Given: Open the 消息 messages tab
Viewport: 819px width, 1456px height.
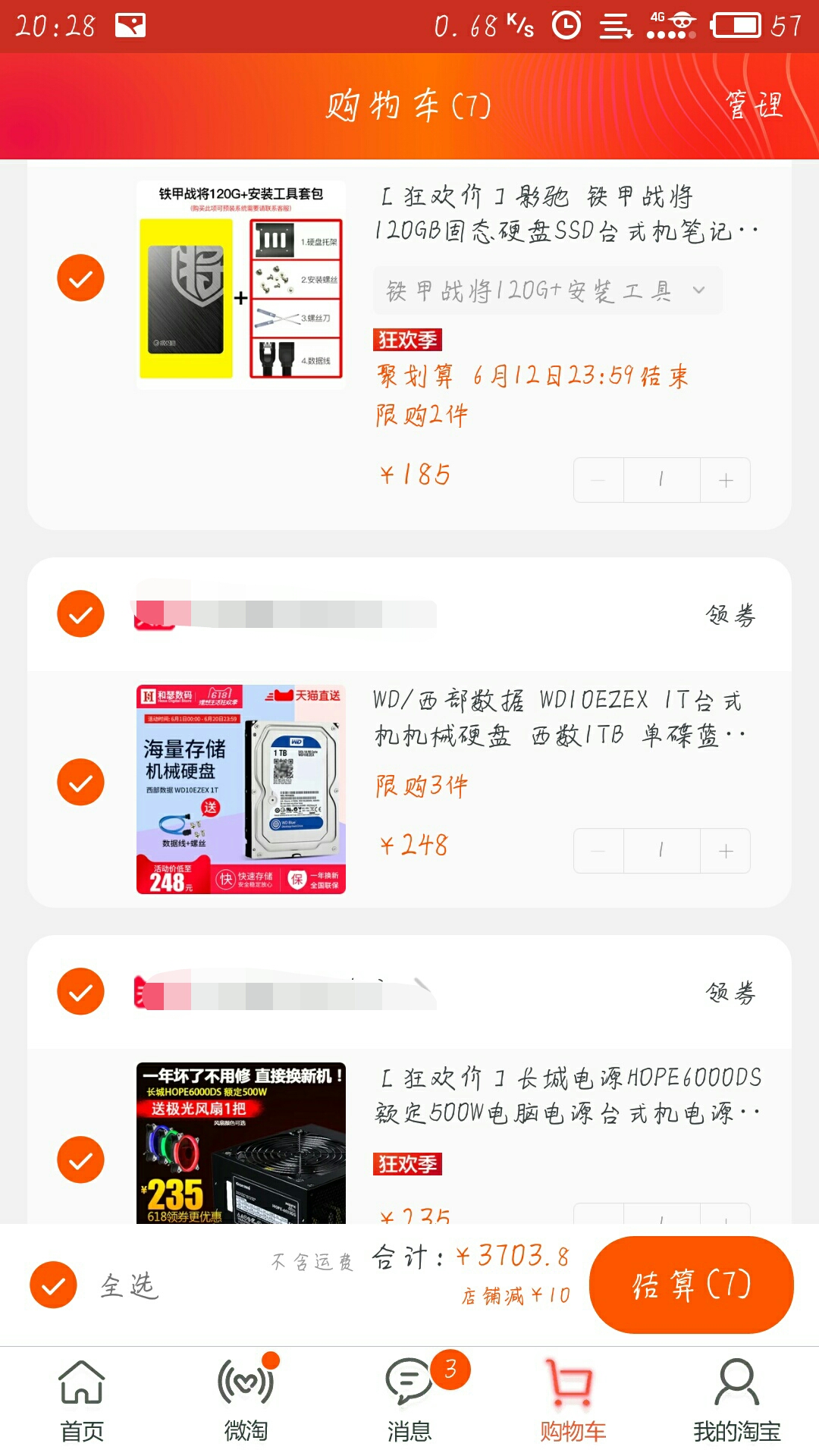Looking at the screenshot, I should click(409, 1401).
